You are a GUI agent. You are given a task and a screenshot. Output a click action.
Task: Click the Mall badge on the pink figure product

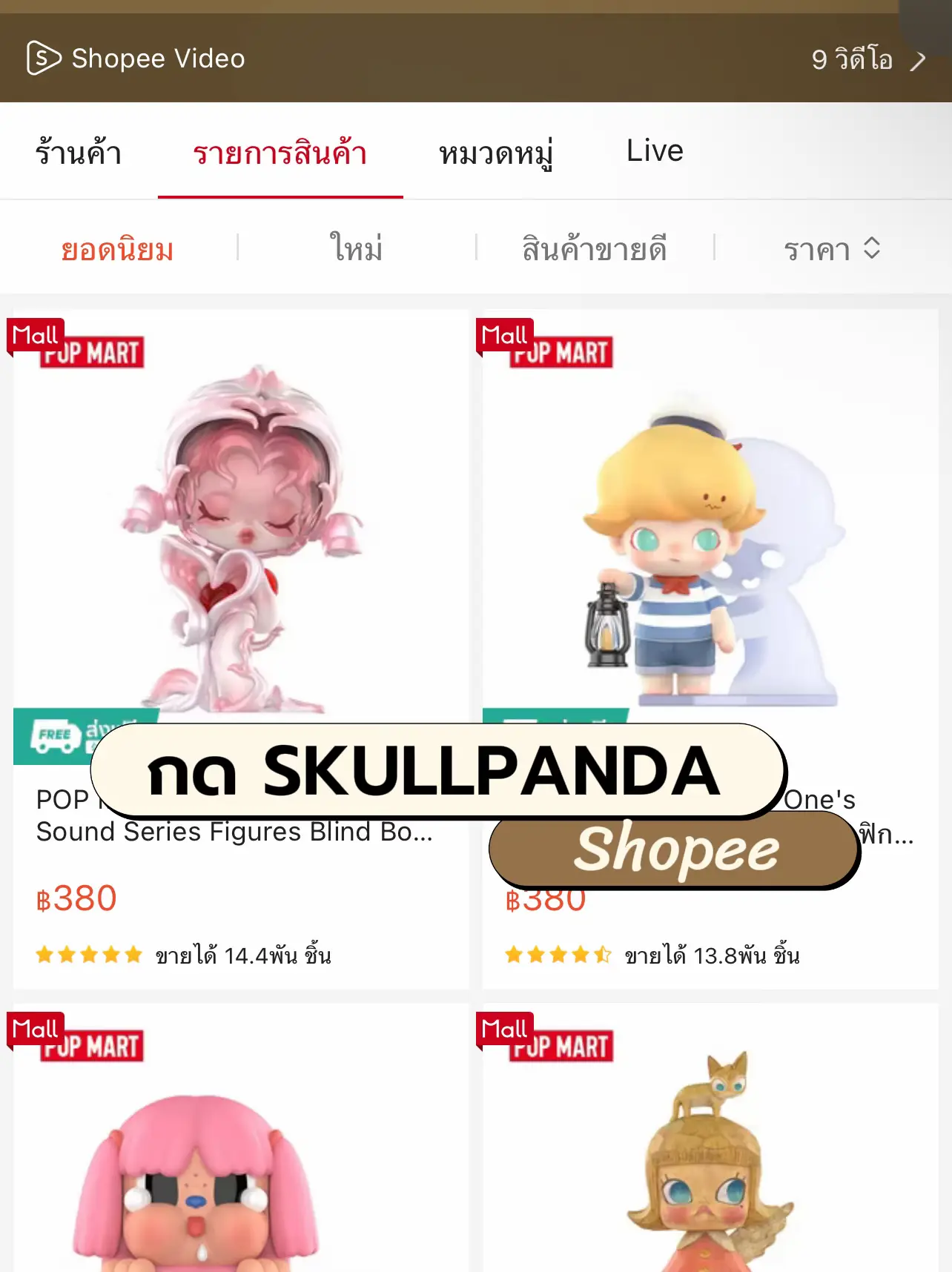point(36,336)
